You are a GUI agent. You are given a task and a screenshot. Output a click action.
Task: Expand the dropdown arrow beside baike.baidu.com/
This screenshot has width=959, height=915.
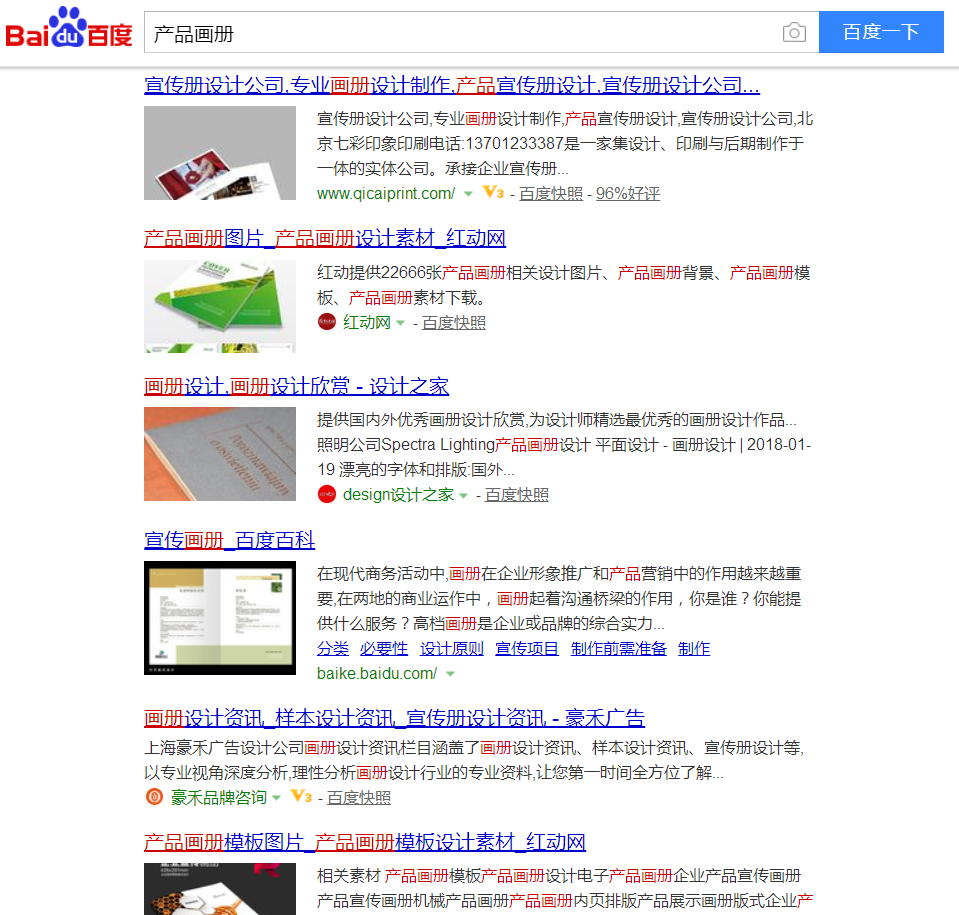pos(450,674)
